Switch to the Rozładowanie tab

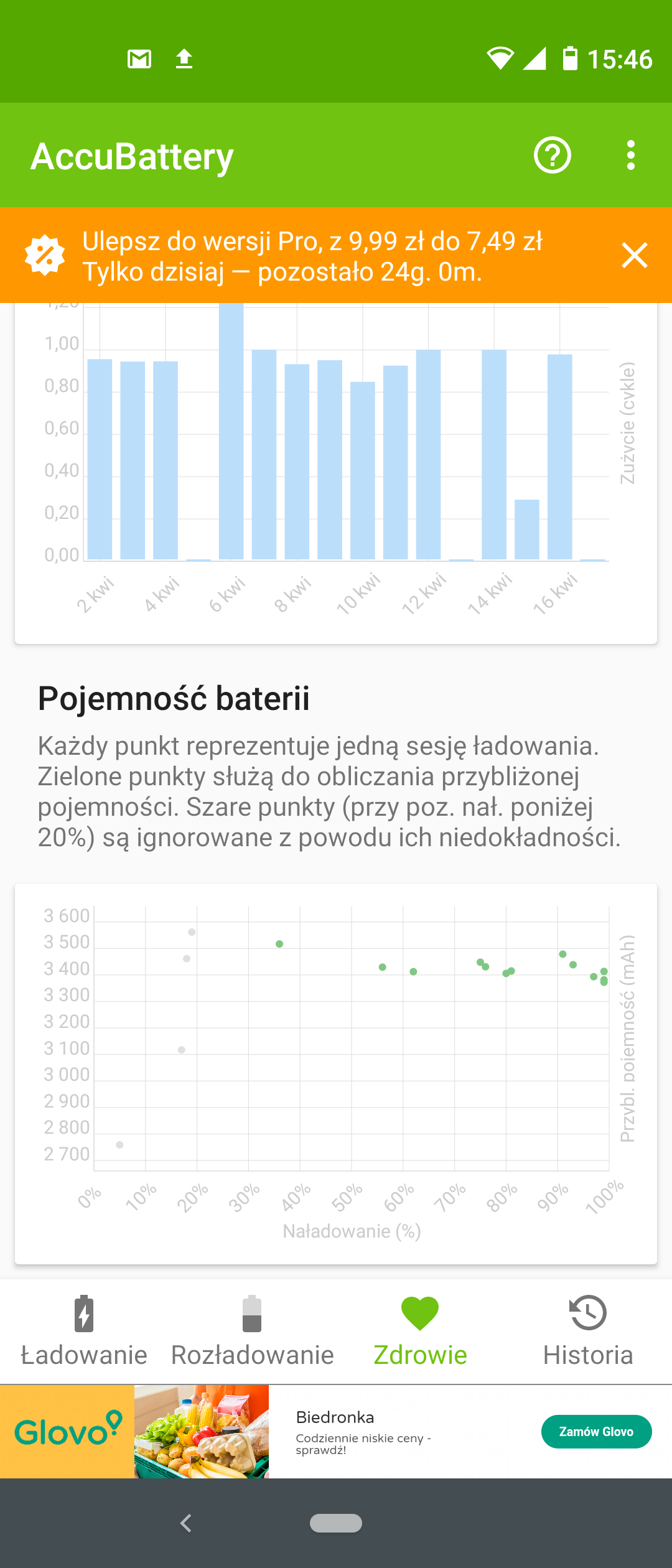(x=252, y=1330)
